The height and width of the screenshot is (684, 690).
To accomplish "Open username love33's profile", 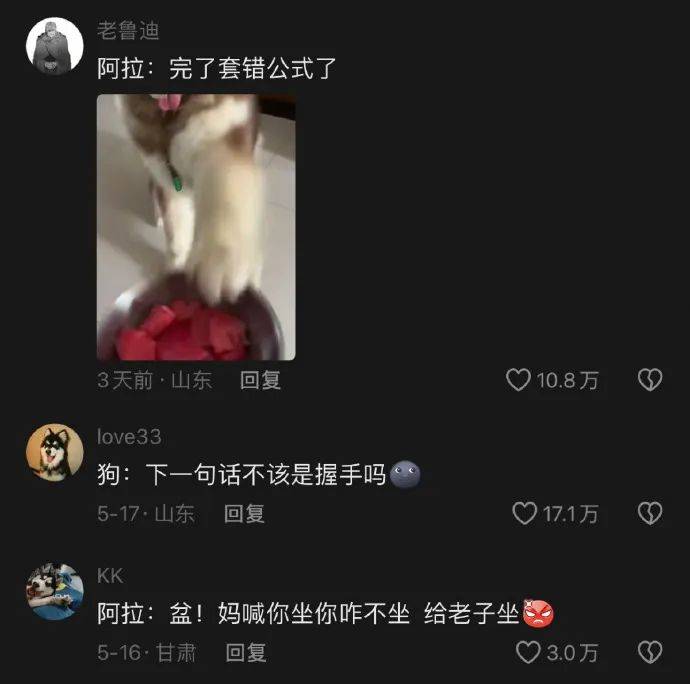I will tap(129, 437).
